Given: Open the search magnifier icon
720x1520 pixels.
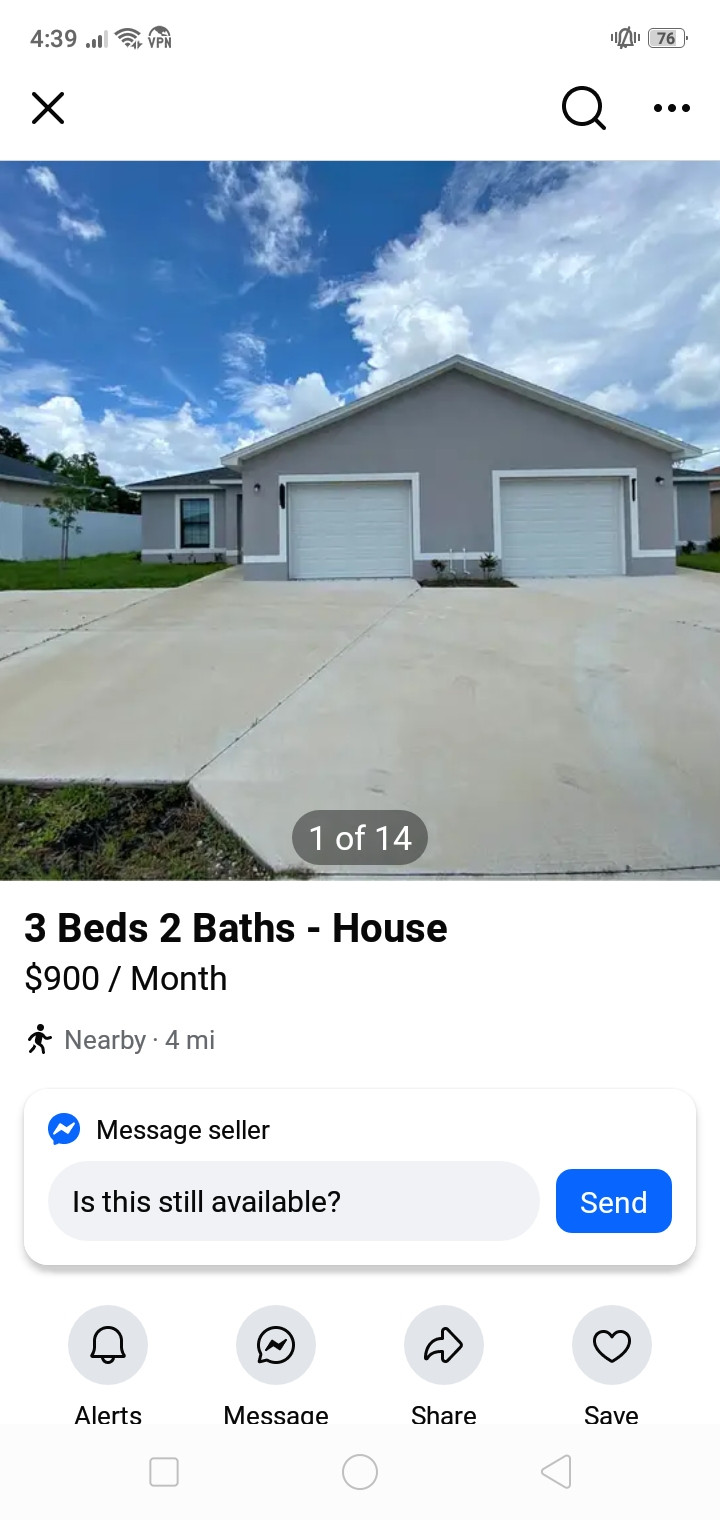Looking at the screenshot, I should (583, 108).
